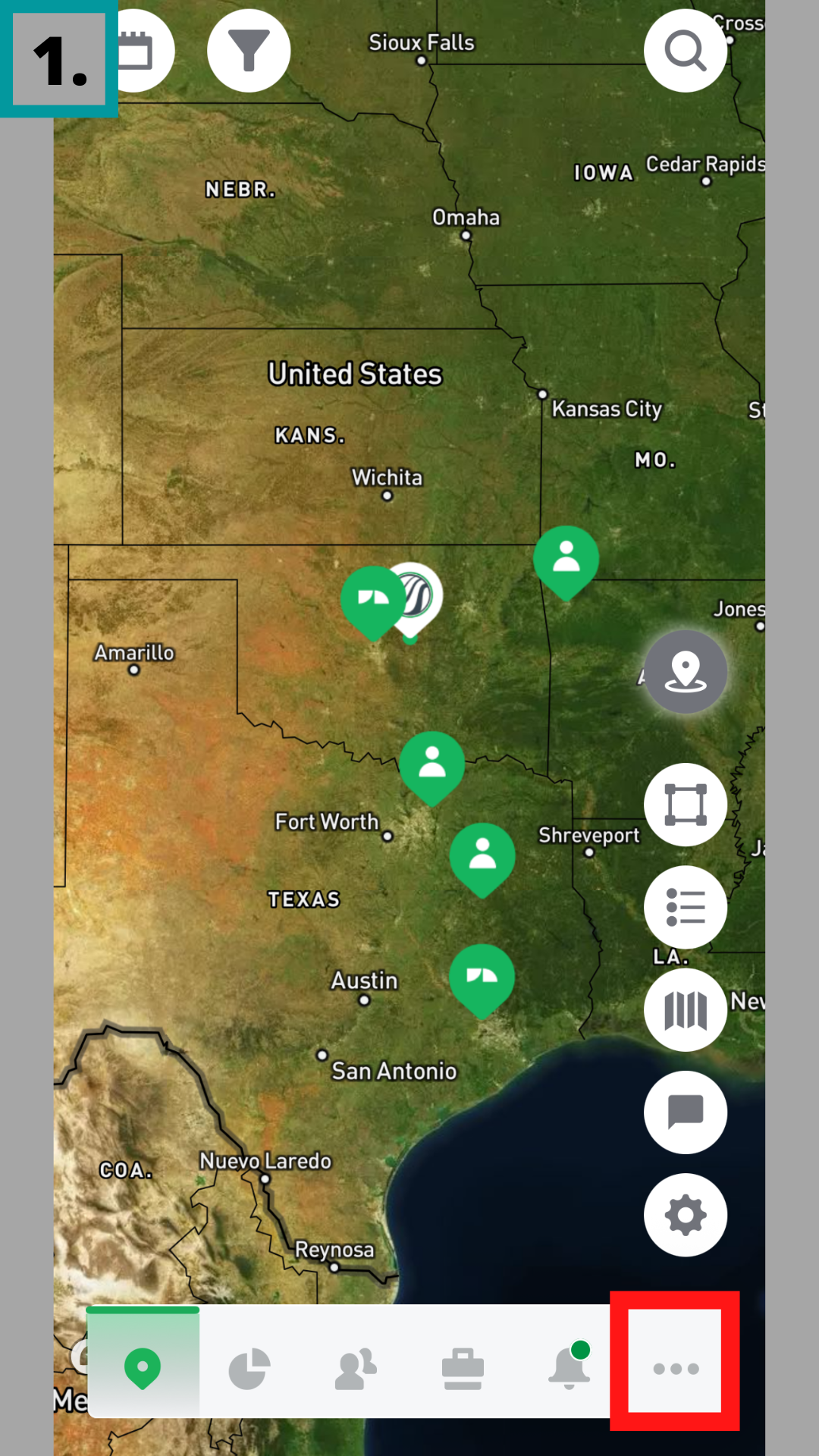Image resolution: width=819 pixels, height=1456 pixels.
Task: Open the map filter options
Action: point(249,51)
